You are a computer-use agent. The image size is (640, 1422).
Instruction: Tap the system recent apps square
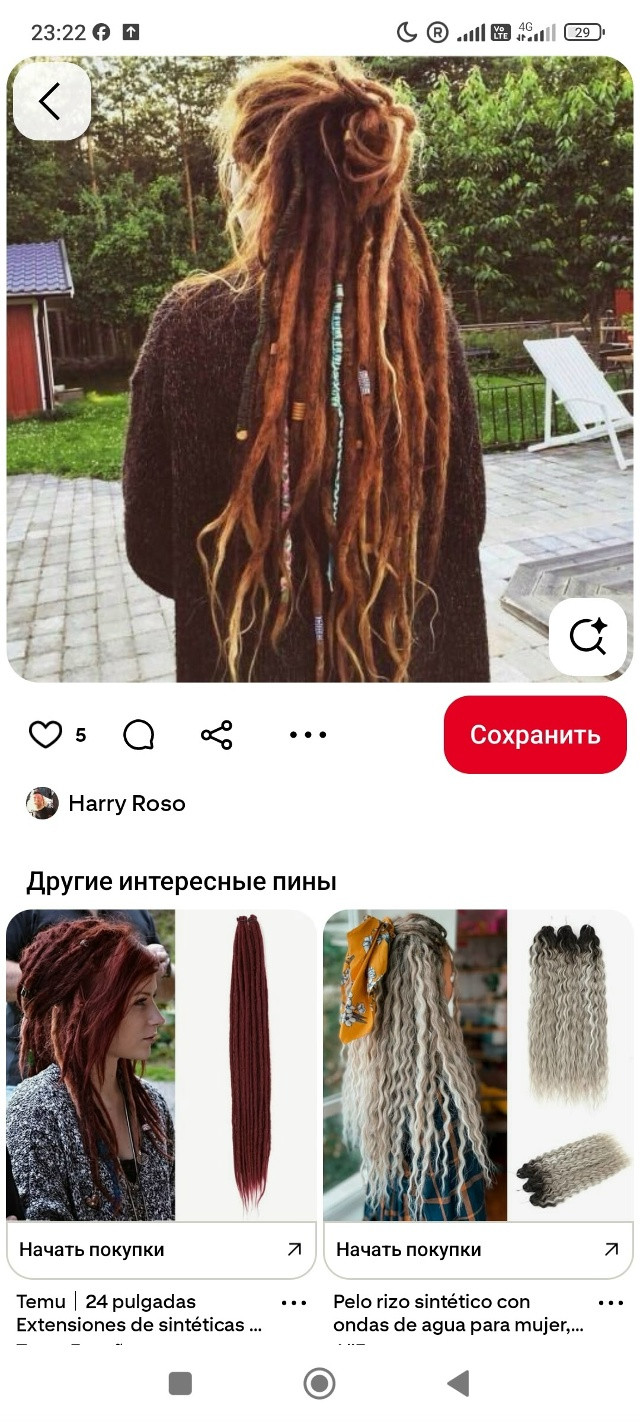[180, 1384]
